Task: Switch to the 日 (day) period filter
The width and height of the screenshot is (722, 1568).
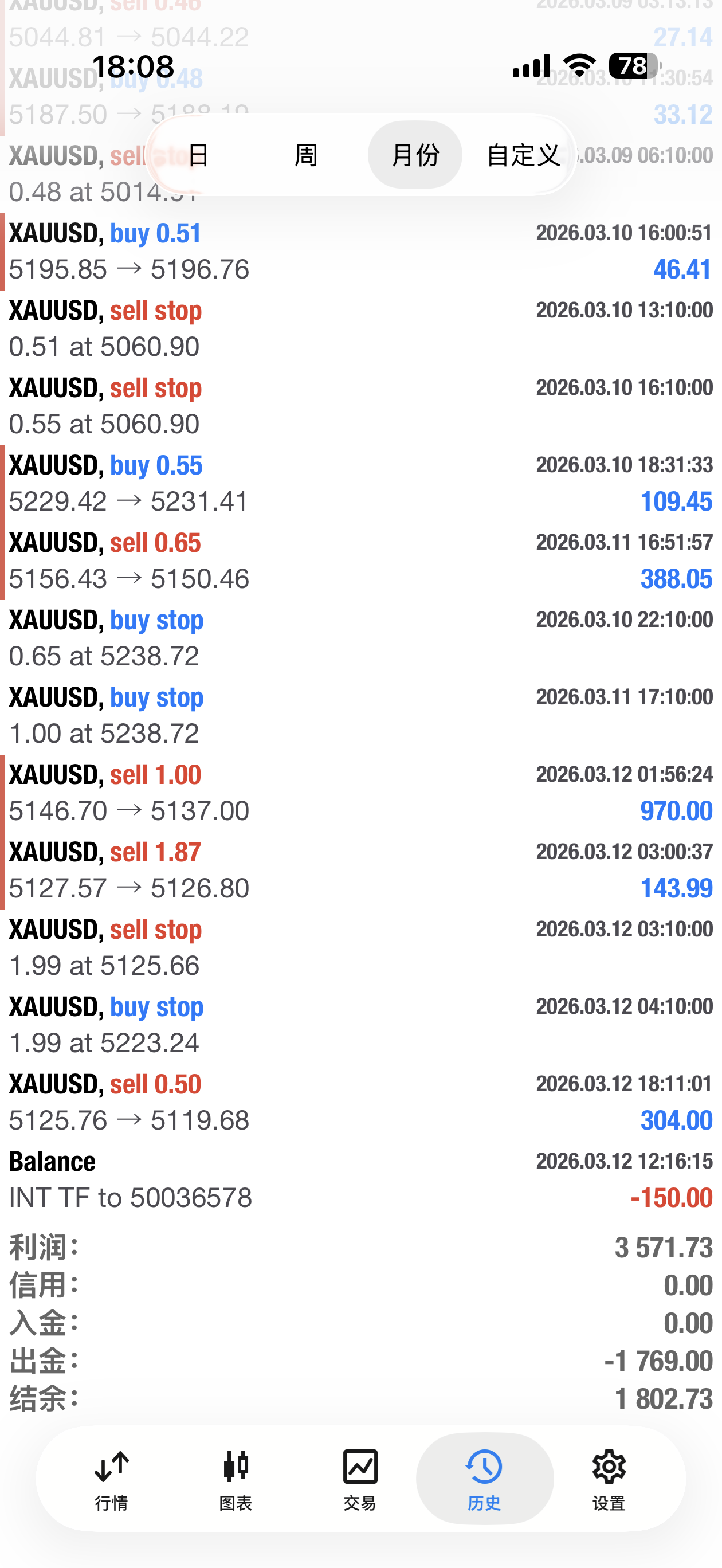Action: 198,155
